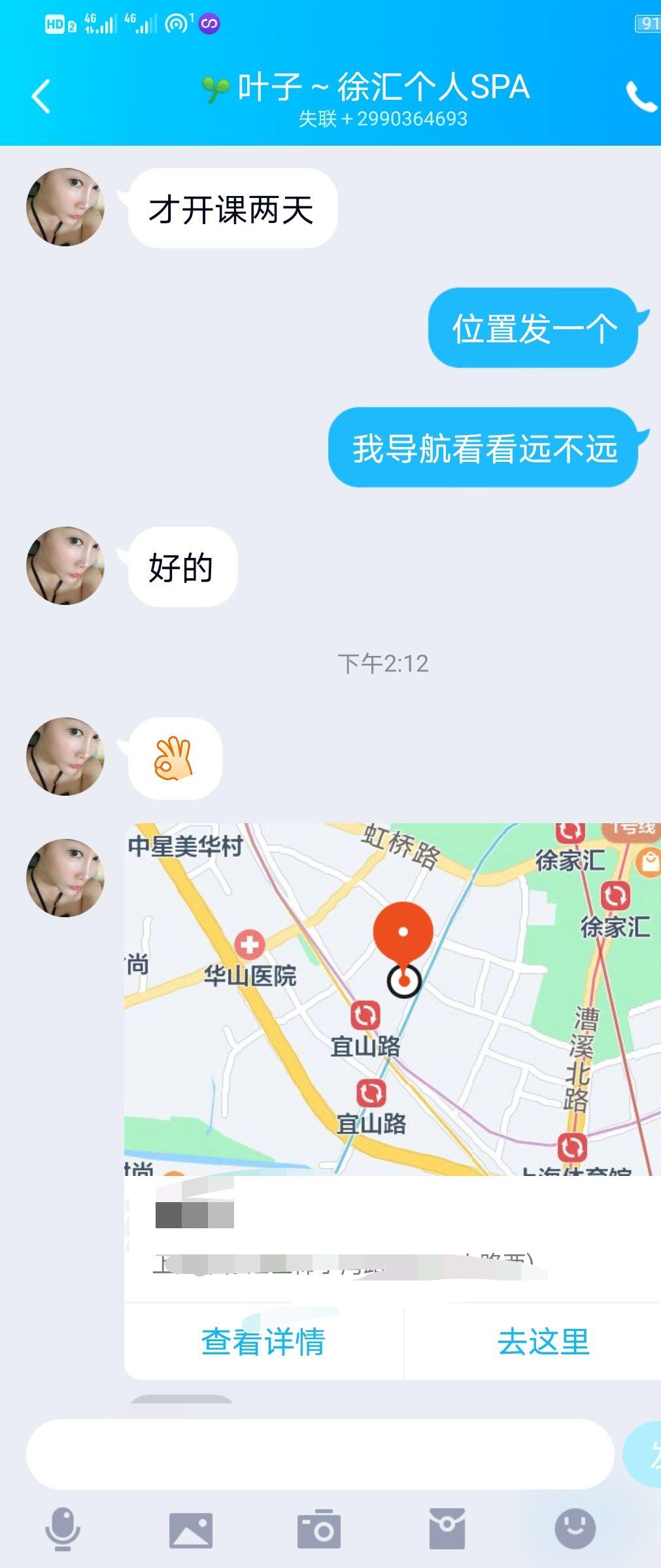Tap 去这里 to navigate to location
The height and width of the screenshot is (1568, 661).
coord(543,1342)
